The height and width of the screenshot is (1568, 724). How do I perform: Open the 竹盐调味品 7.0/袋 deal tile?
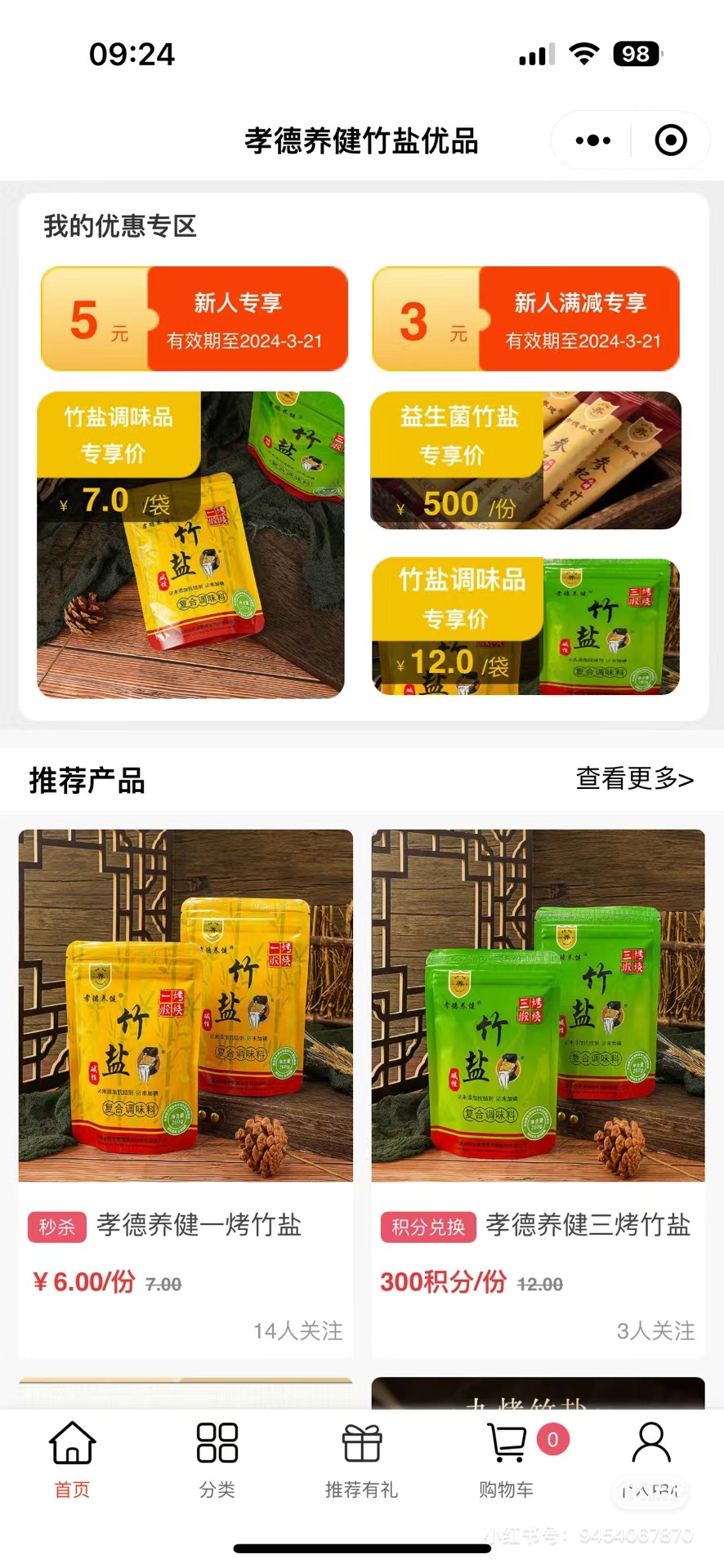tap(190, 545)
